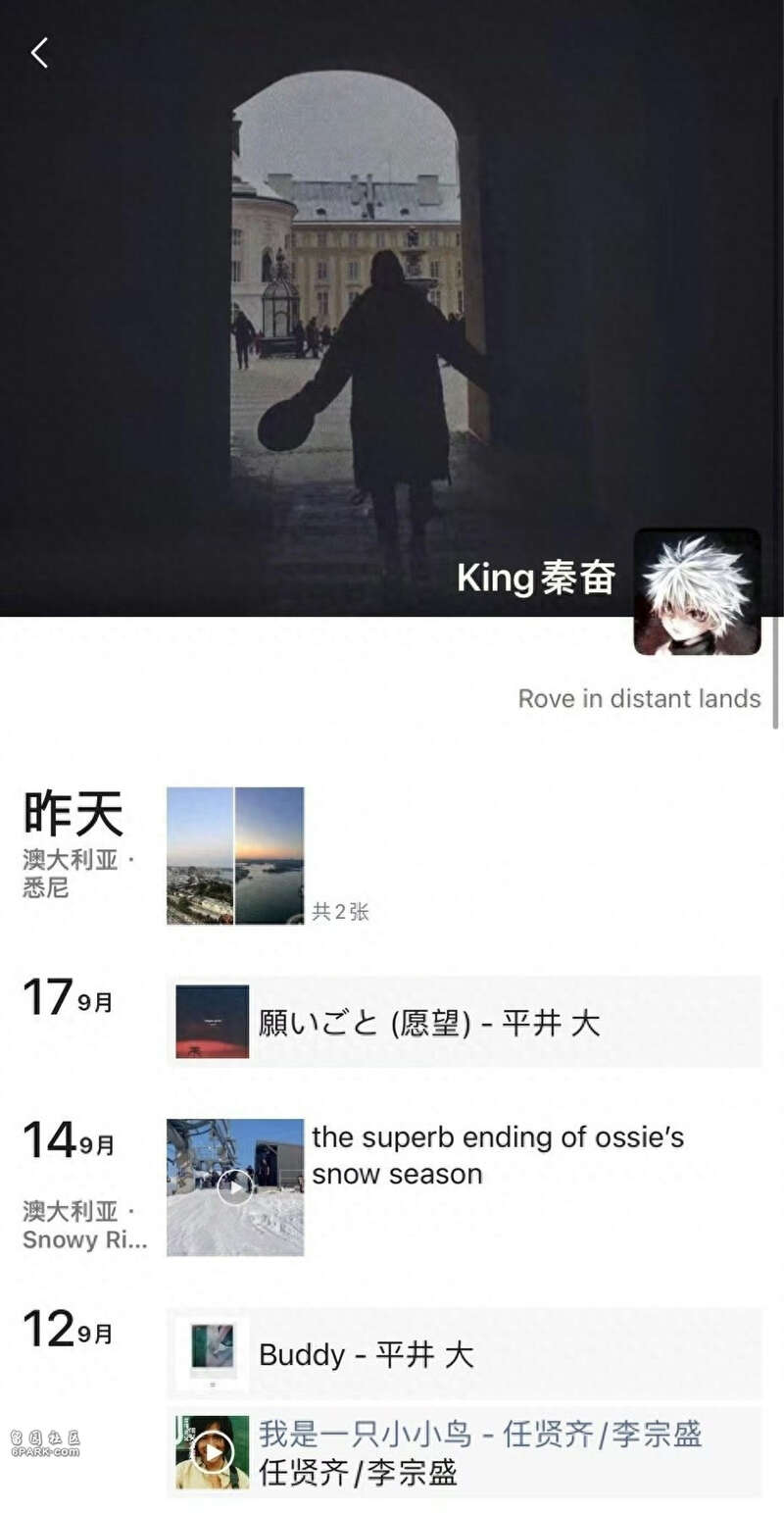Go back using the top-left arrow
This screenshot has height=1513, width=784.
[39, 53]
